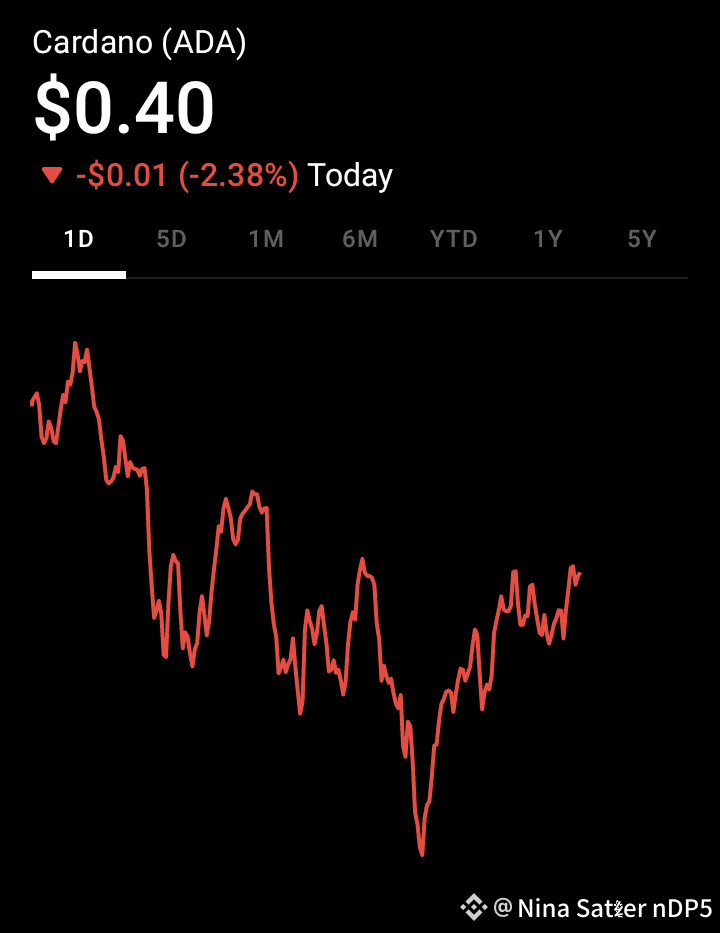Switch to the 6M tab
Viewport: 720px width, 933px height.
(360, 240)
